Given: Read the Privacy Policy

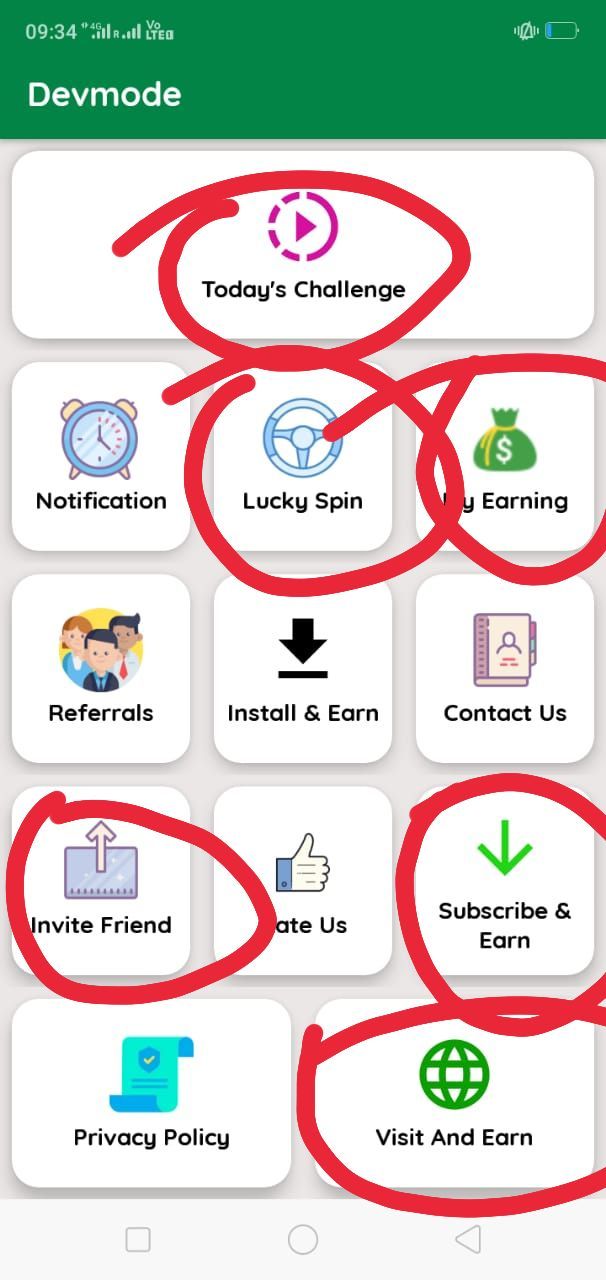Looking at the screenshot, I should click(x=151, y=1092).
